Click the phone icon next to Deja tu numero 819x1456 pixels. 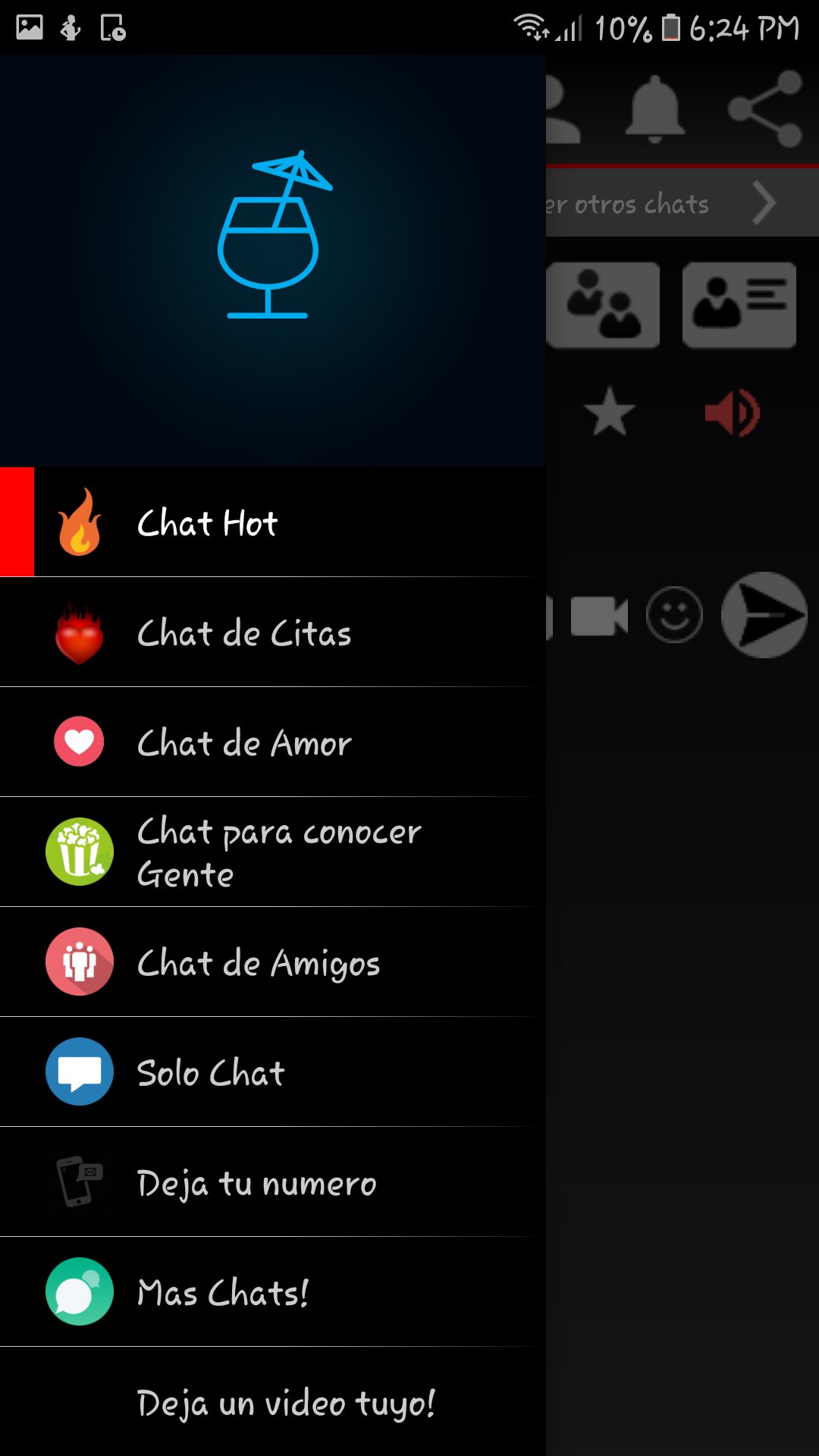pos(79,1181)
